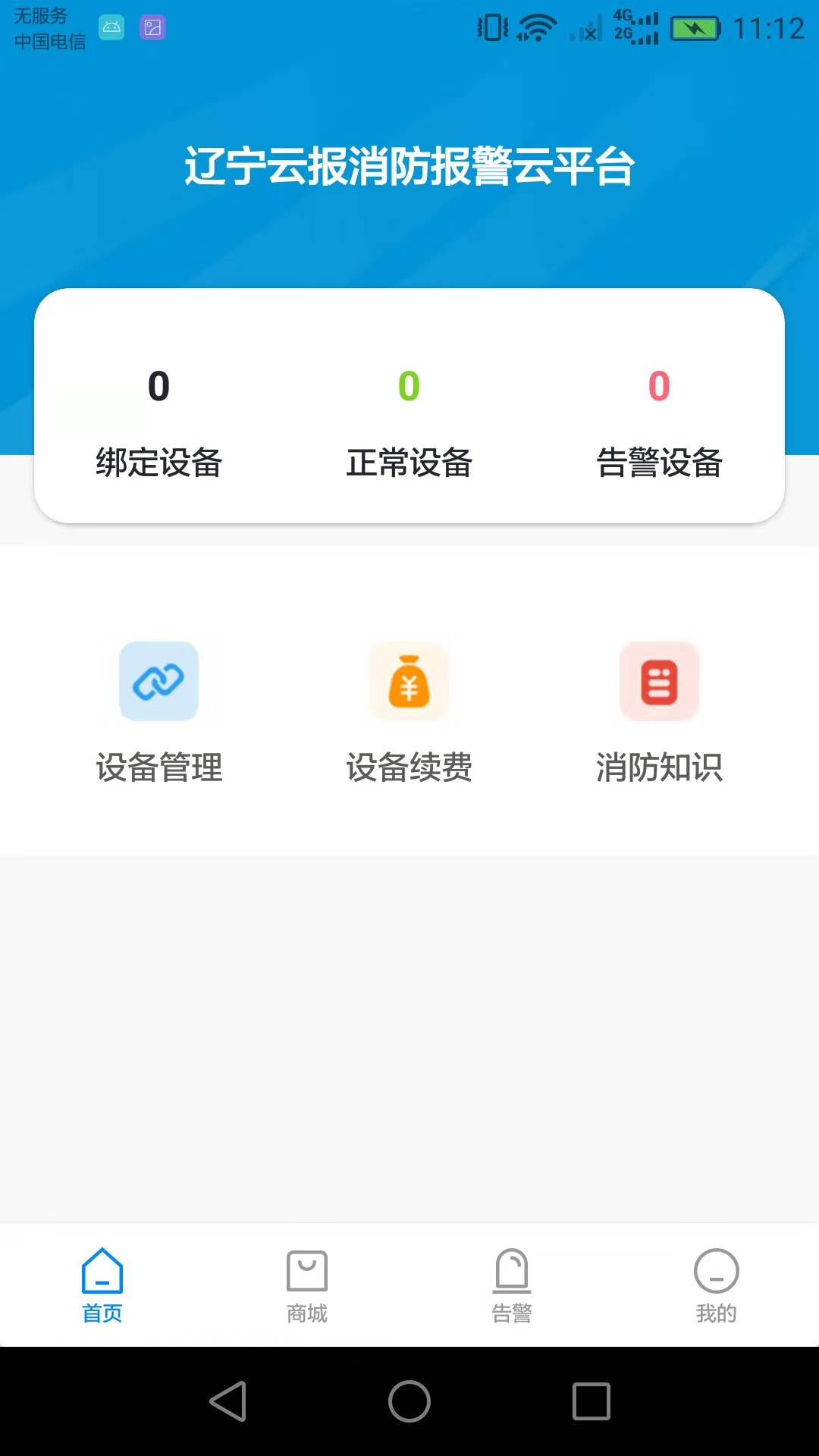Open the 商城 shopping bag icon
Screen dimensions: 819x1456
(x=306, y=1269)
